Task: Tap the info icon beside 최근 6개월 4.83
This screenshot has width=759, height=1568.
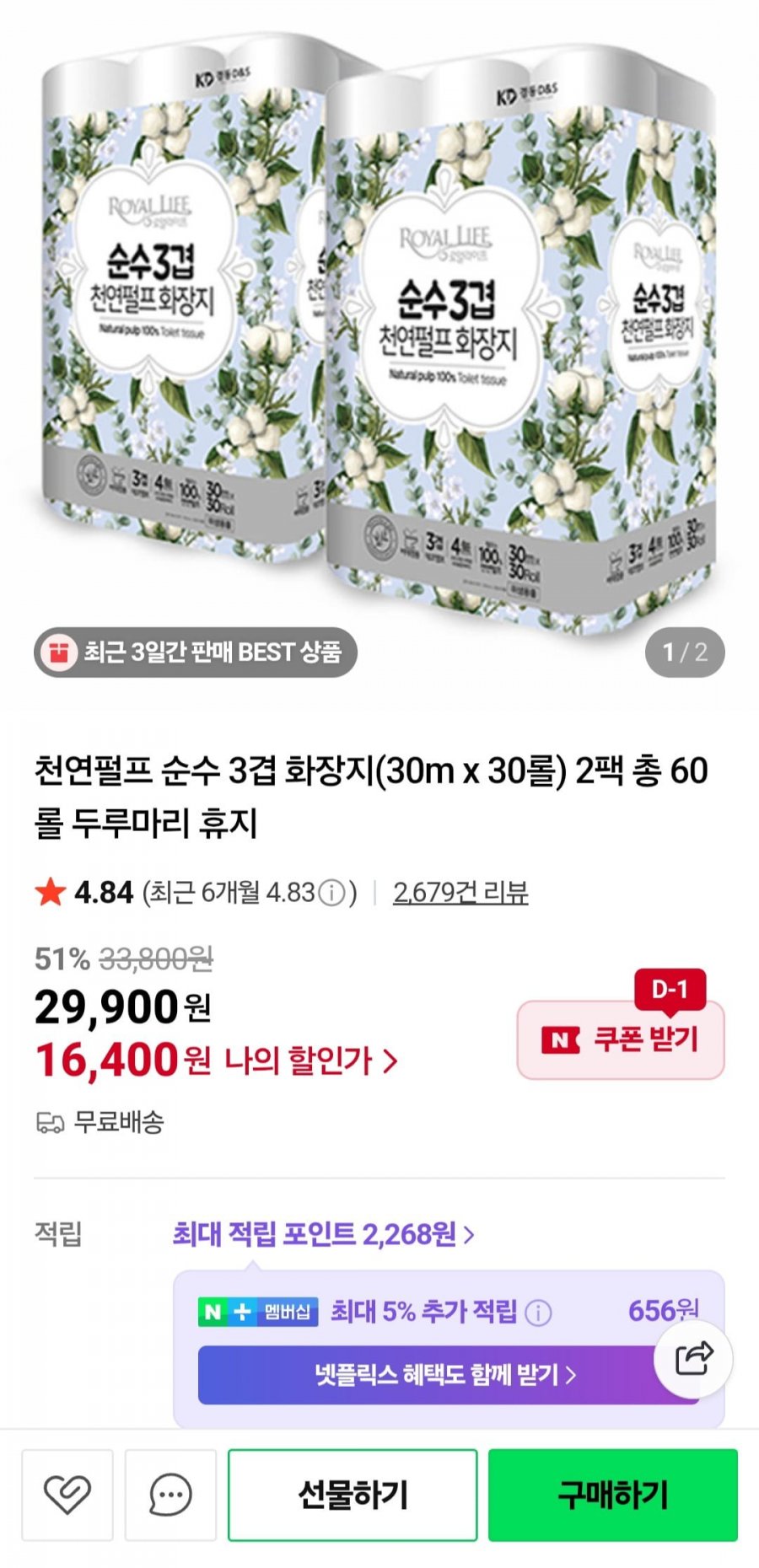Action: 332,893
